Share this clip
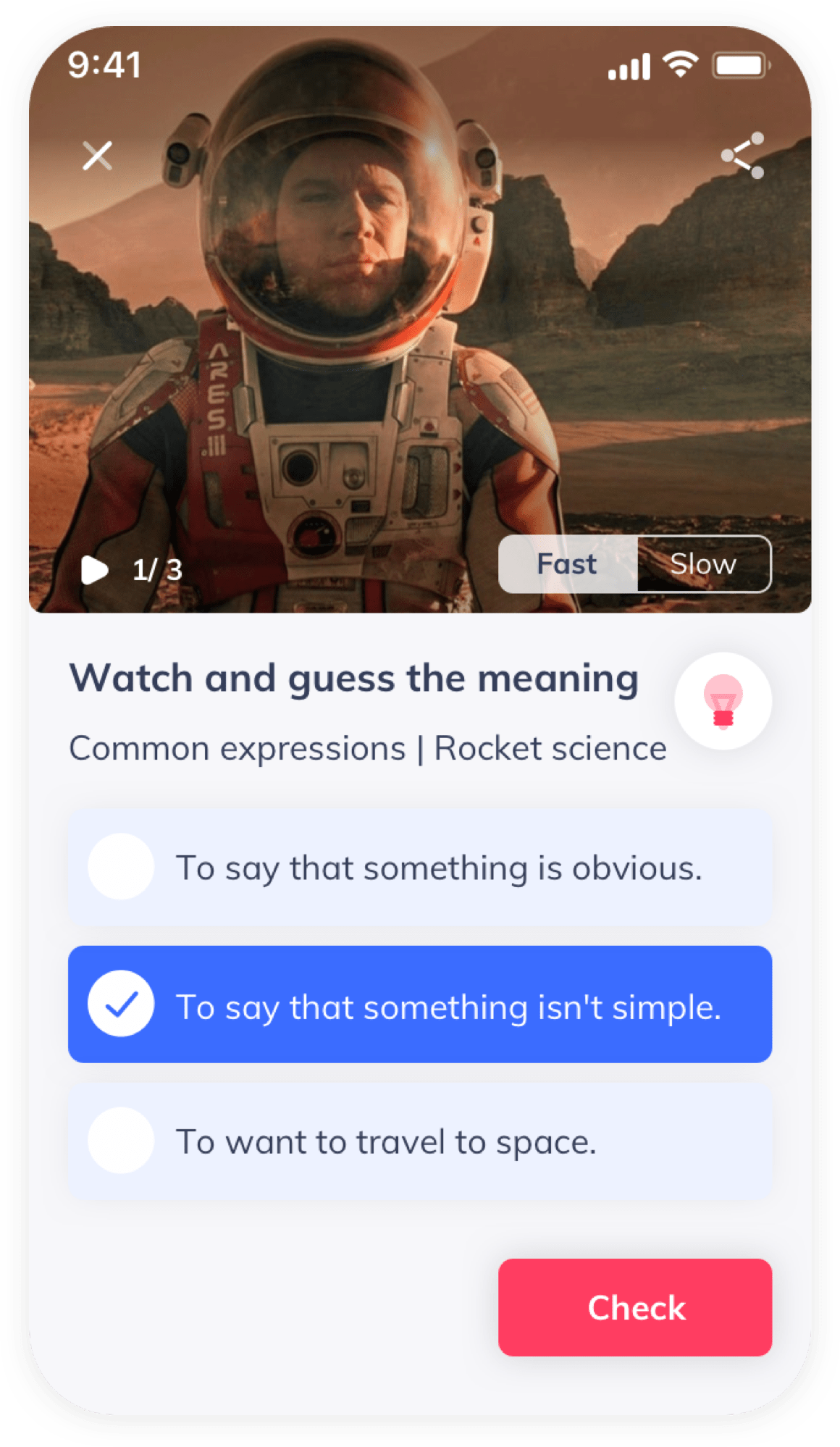840x1447 pixels. [x=744, y=155]
